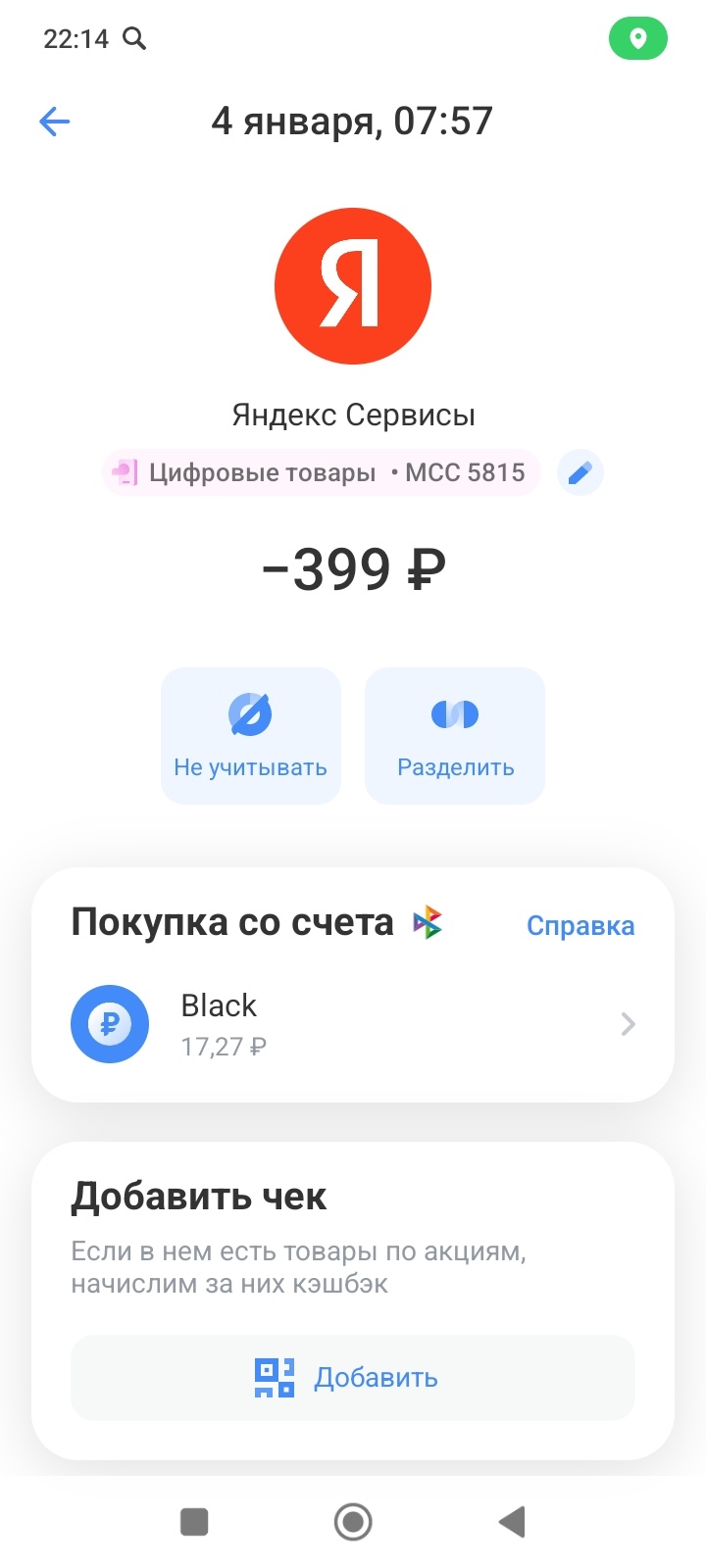The width and height of the screenshot is (706, 1568).
Task: Go back using the top-left arrow
Action: point(55,122)
